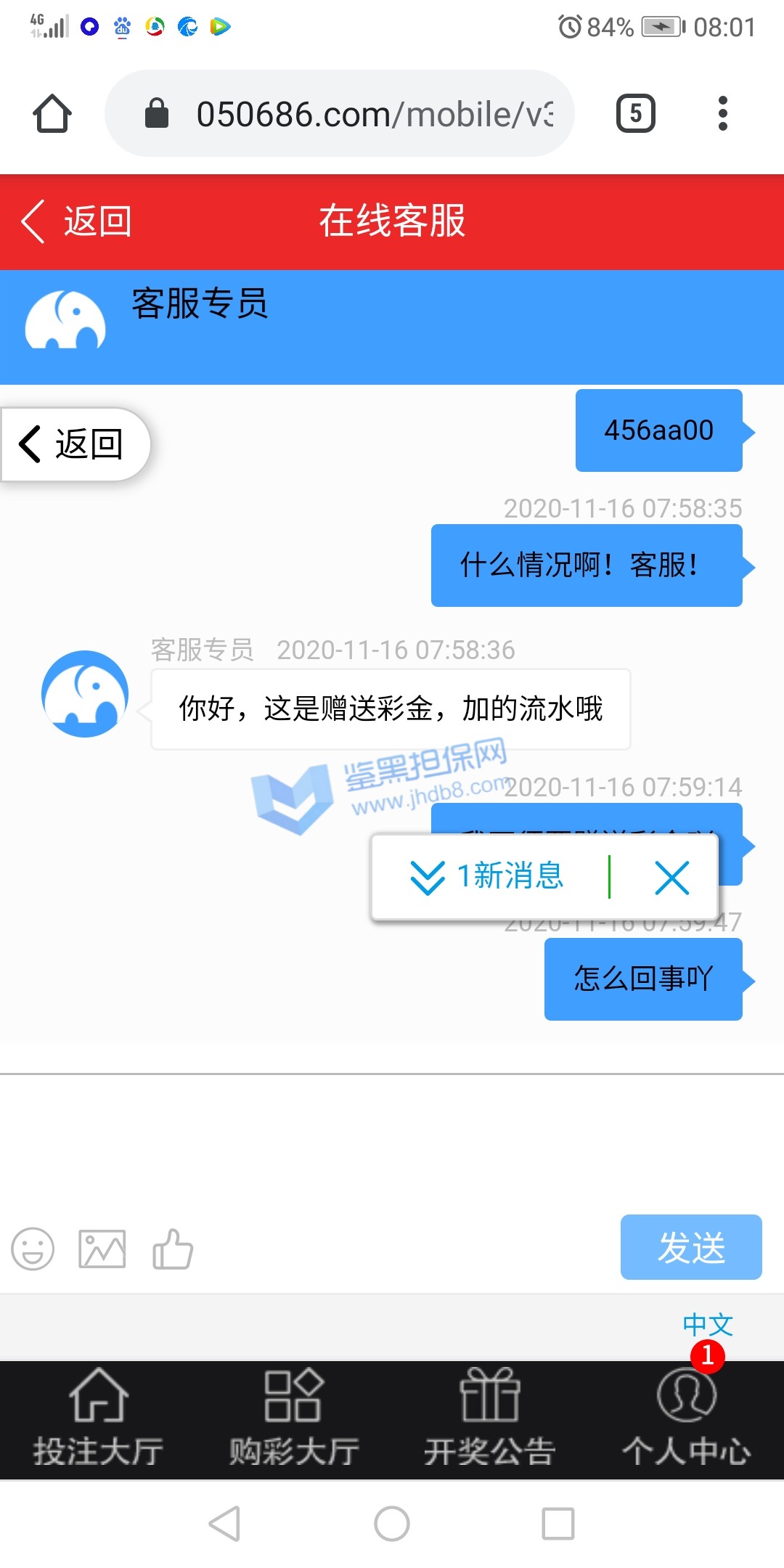Tap the browser home icon

52,113
